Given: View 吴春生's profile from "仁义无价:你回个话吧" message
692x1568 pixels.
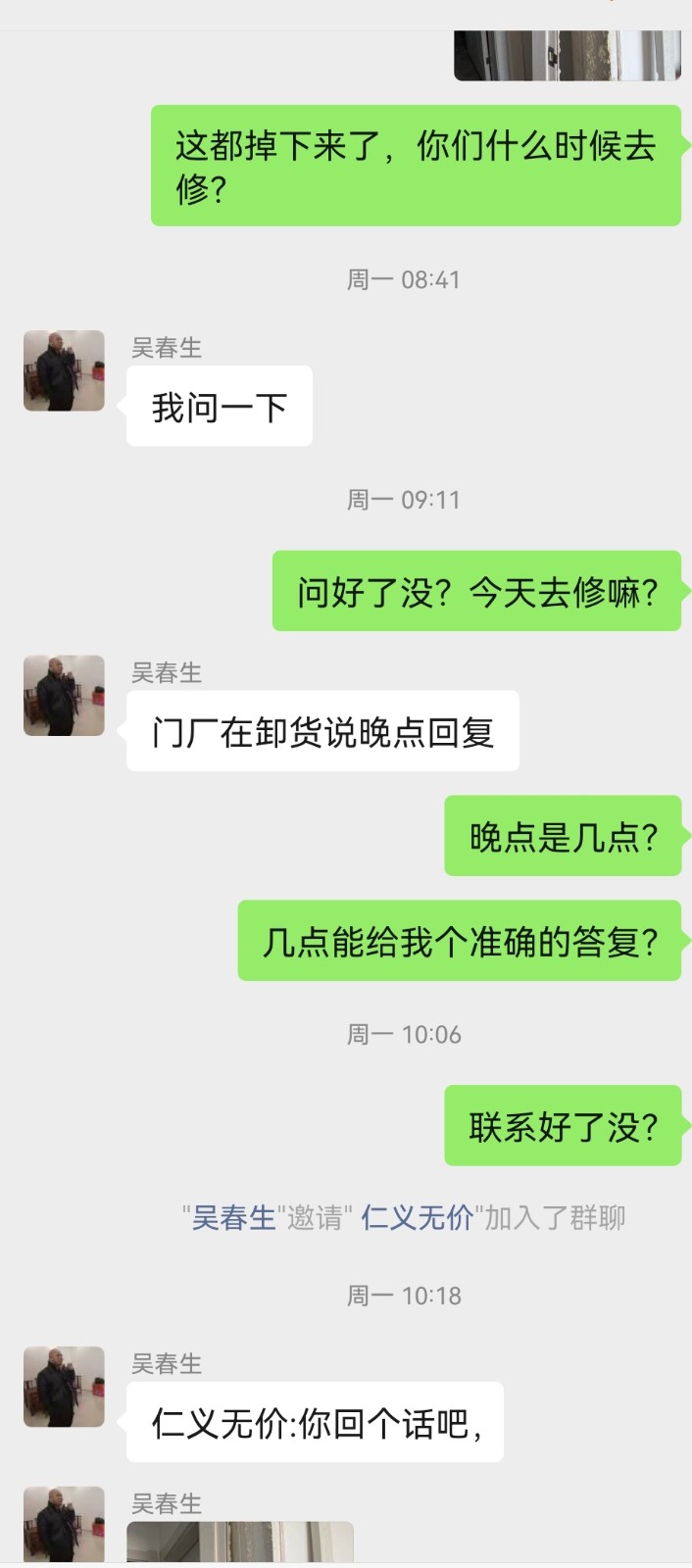Looking at the screenshot, I should point(64,1387).
